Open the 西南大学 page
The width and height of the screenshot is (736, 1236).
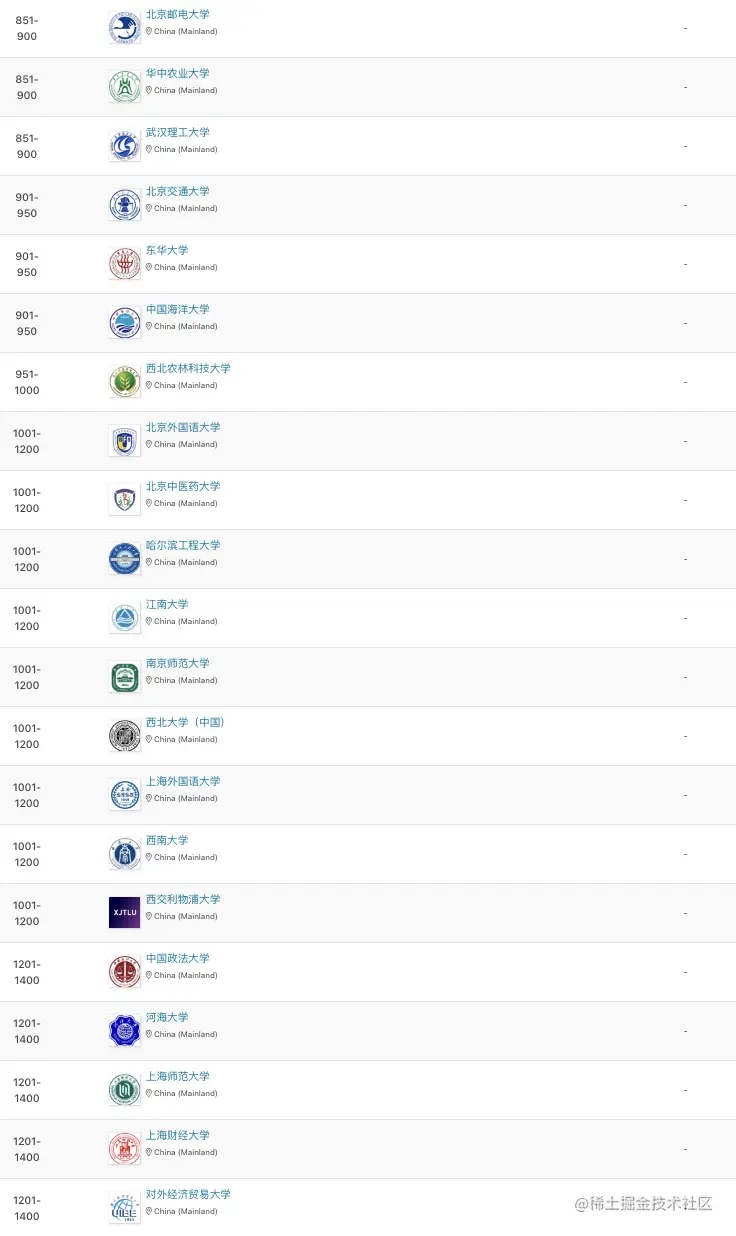(x=167, y=840)
